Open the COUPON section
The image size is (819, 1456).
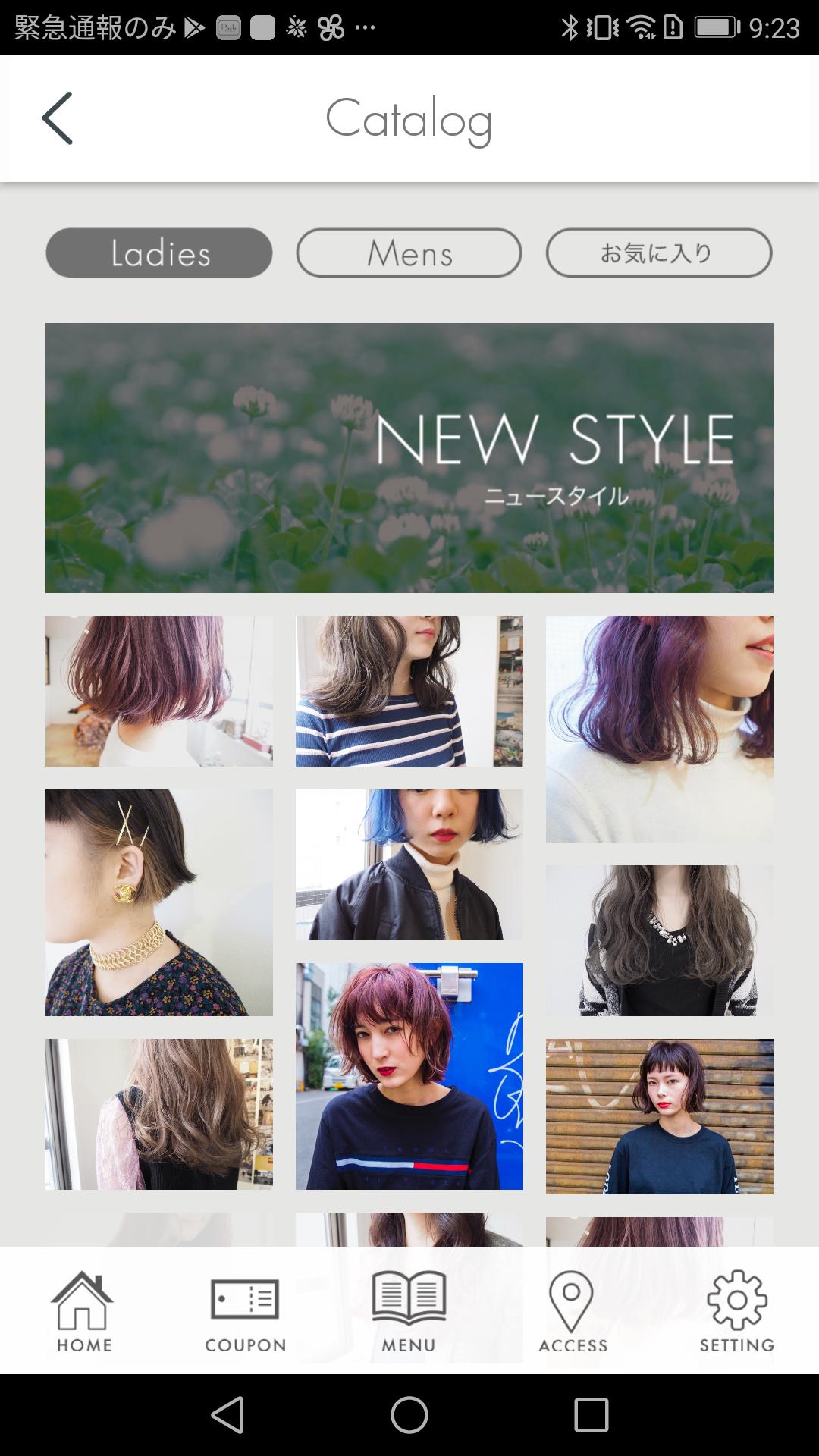246,1312
